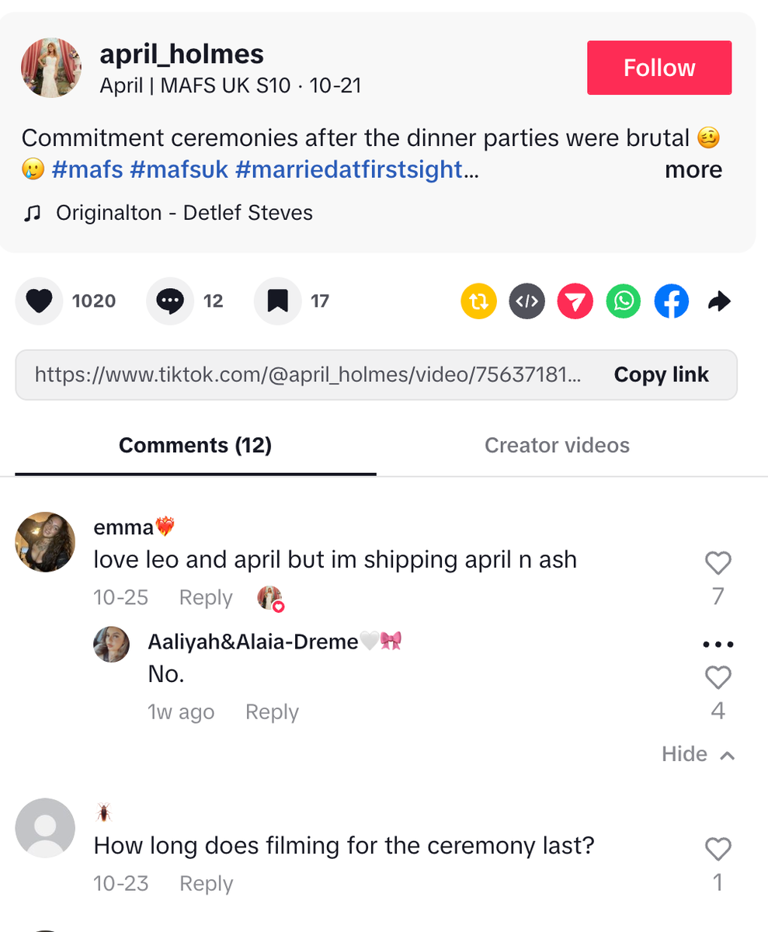Expand the caption by clicking 'more'
This screenshot has width=768, height=932.
click(693, 170)
